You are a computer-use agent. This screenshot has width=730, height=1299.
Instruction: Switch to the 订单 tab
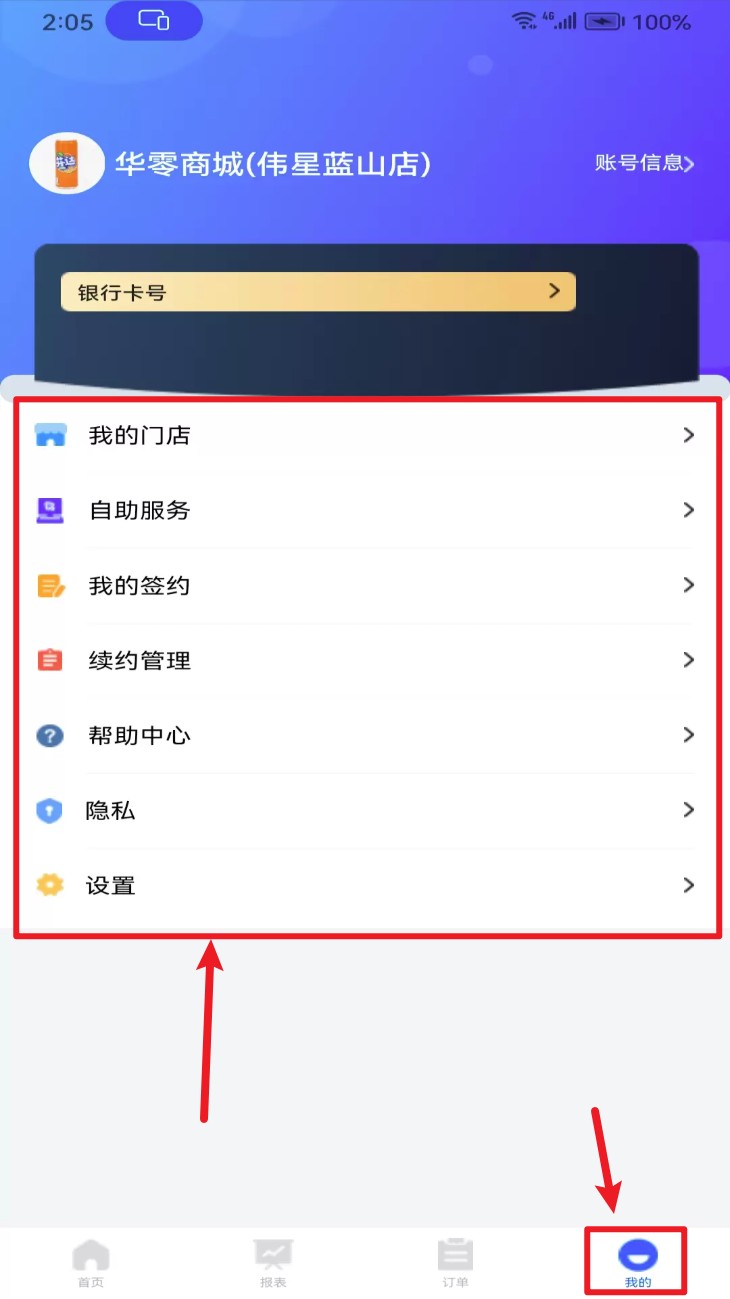[455, 1262]
